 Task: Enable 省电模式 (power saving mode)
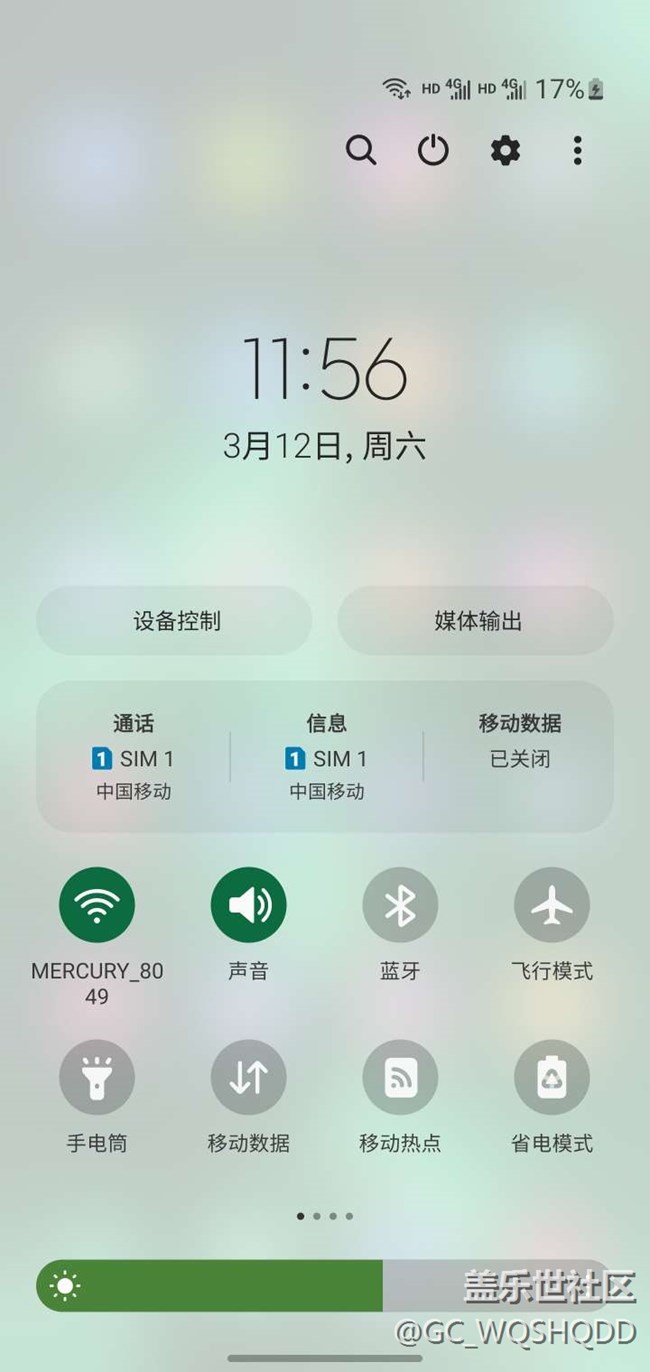[552, 1077]
